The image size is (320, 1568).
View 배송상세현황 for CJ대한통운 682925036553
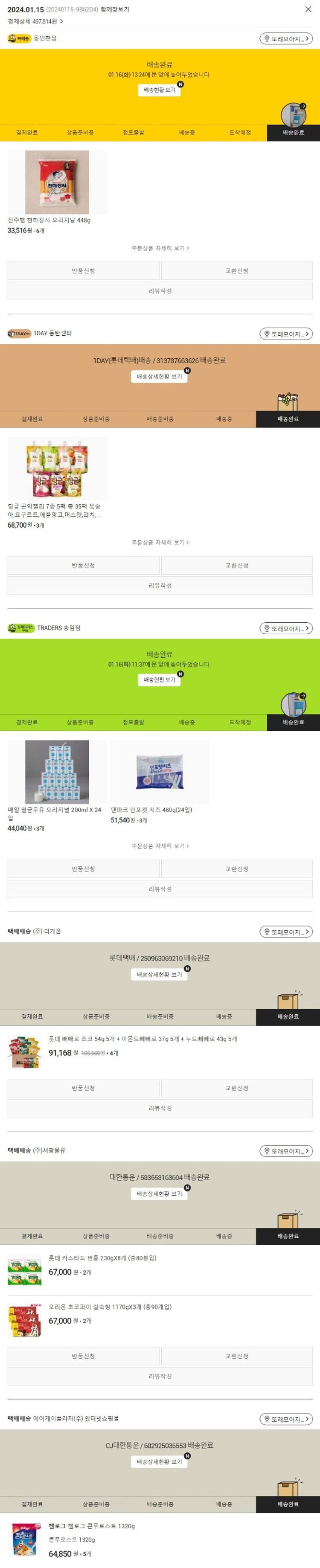pyautogui.click(x=159, y=1461)
